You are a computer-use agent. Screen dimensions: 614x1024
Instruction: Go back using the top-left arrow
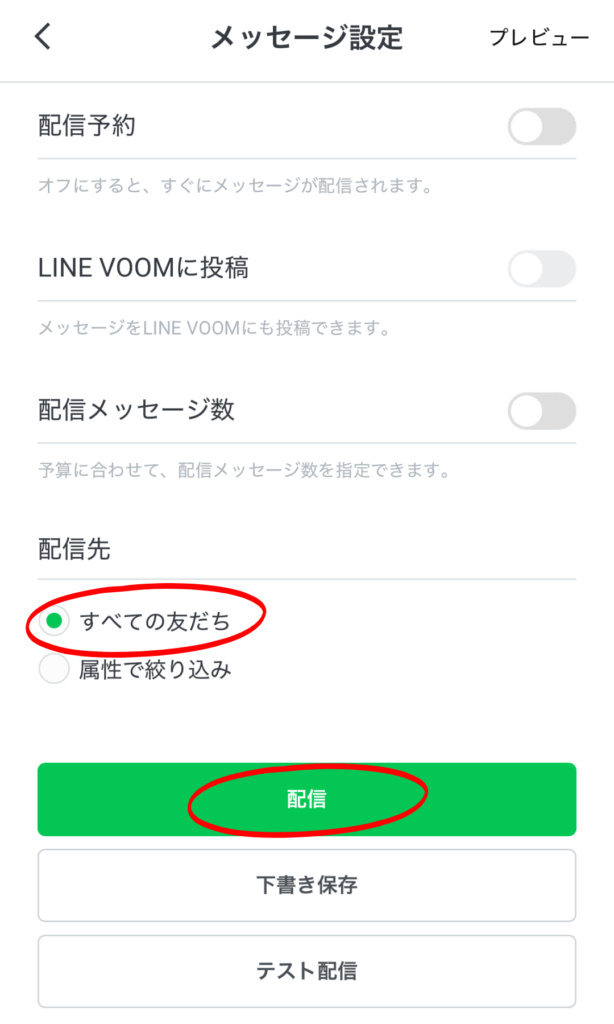pos(43,37)
